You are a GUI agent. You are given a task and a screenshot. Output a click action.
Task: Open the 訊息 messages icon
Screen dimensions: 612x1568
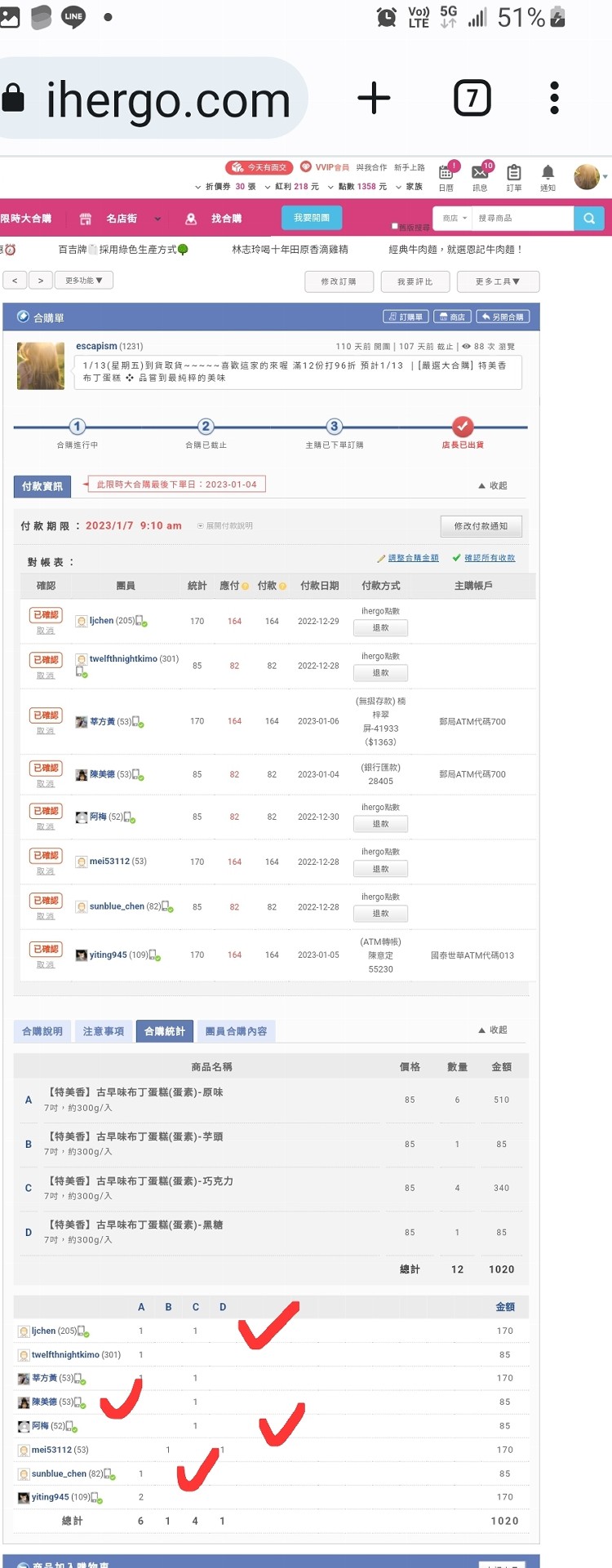[x=481, y=176]
